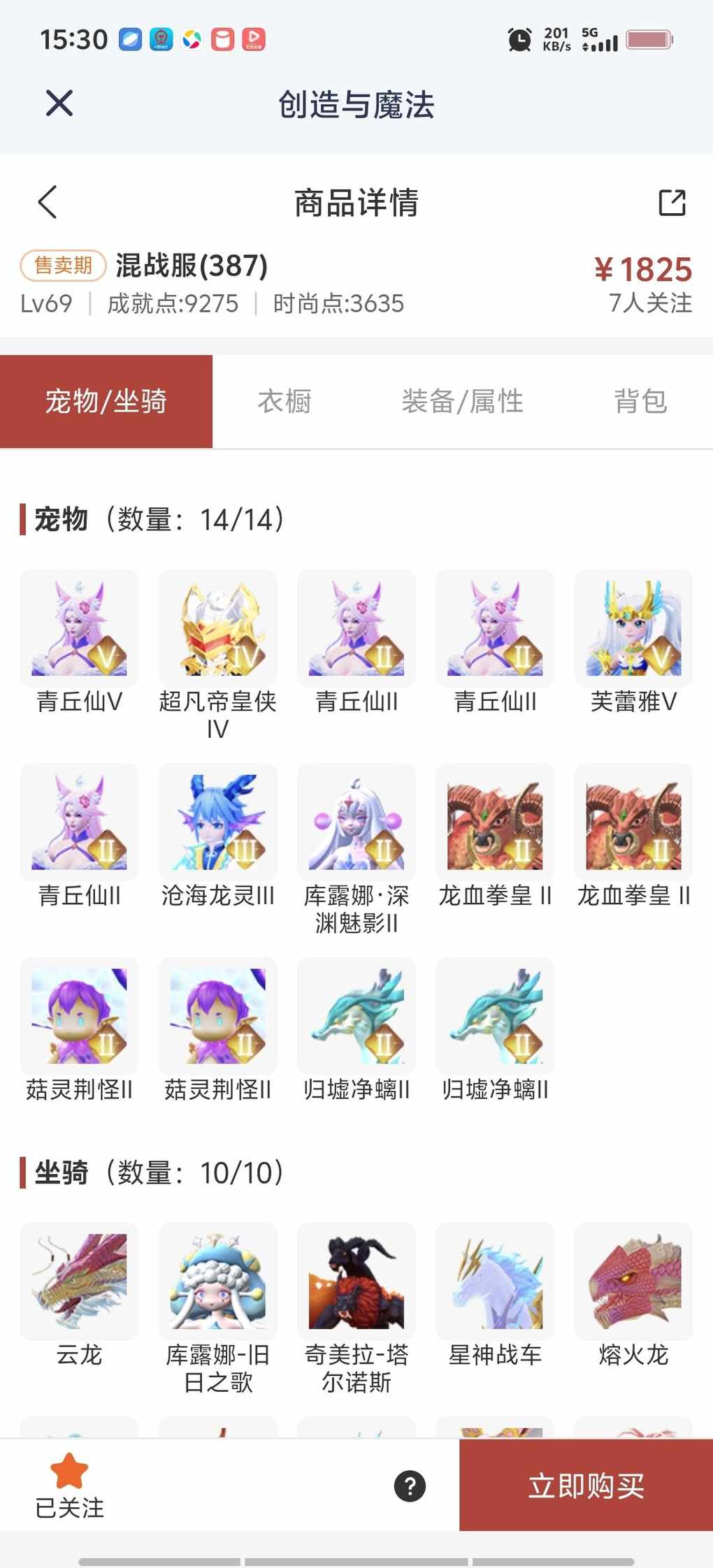Screen dimensions: 713x1568
Task: Select the 宠物/坐骑 tab
Action: pyautogui.click(x=106, y=402)
